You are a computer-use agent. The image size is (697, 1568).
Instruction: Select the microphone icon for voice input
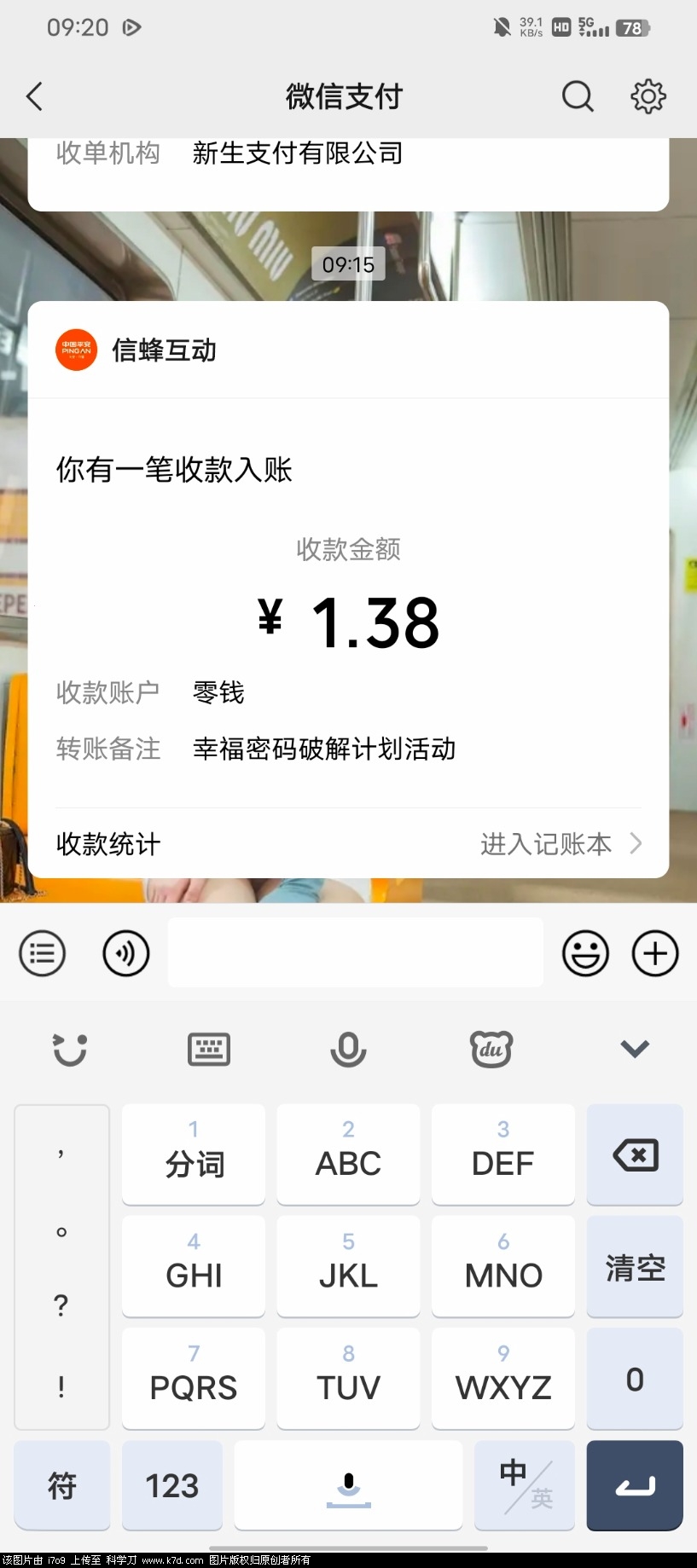[348, 1050]
